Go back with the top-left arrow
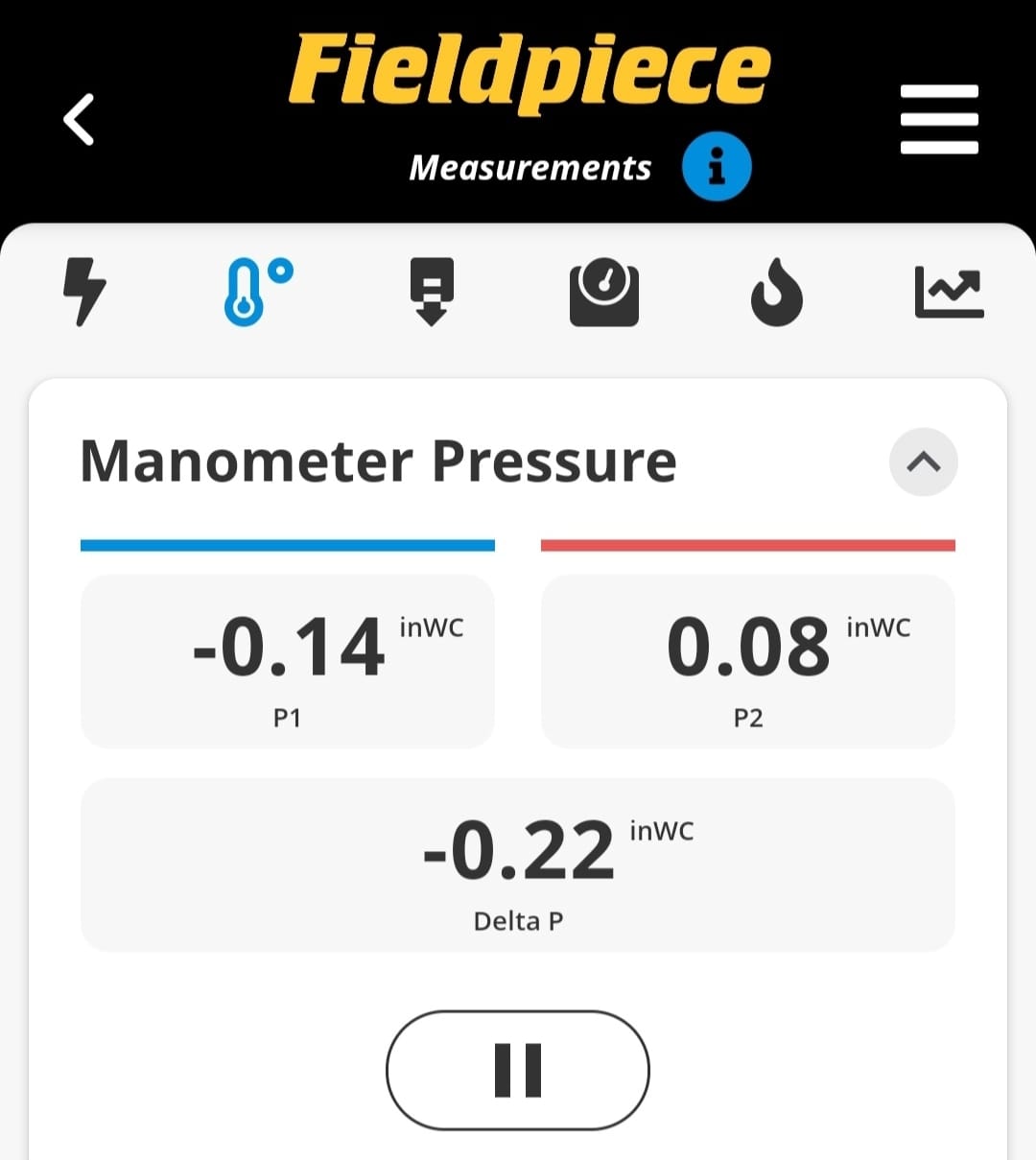This screenshot has width=1036, height=1160. (79, 120)
